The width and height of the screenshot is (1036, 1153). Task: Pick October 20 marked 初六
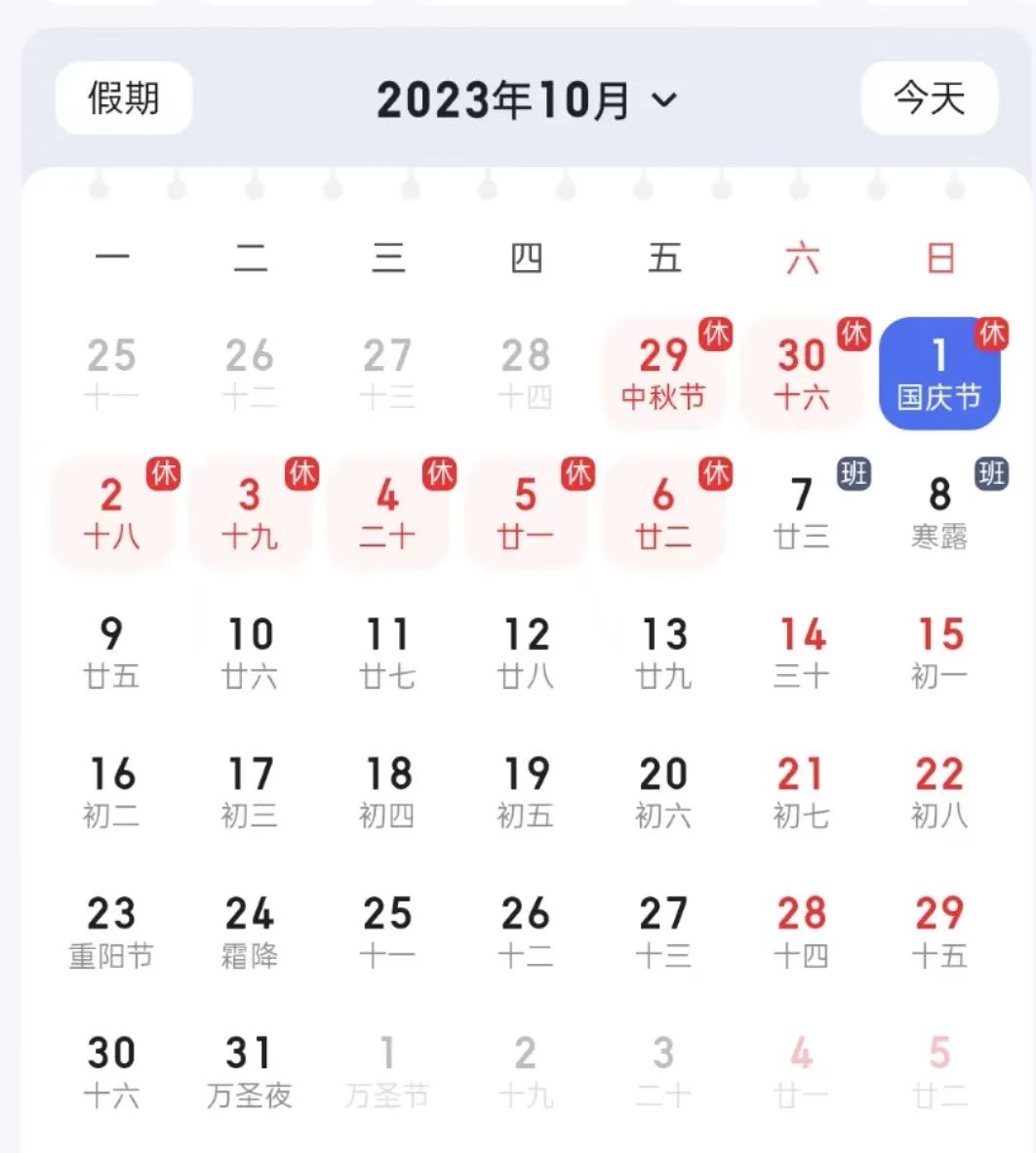point(663,792)
